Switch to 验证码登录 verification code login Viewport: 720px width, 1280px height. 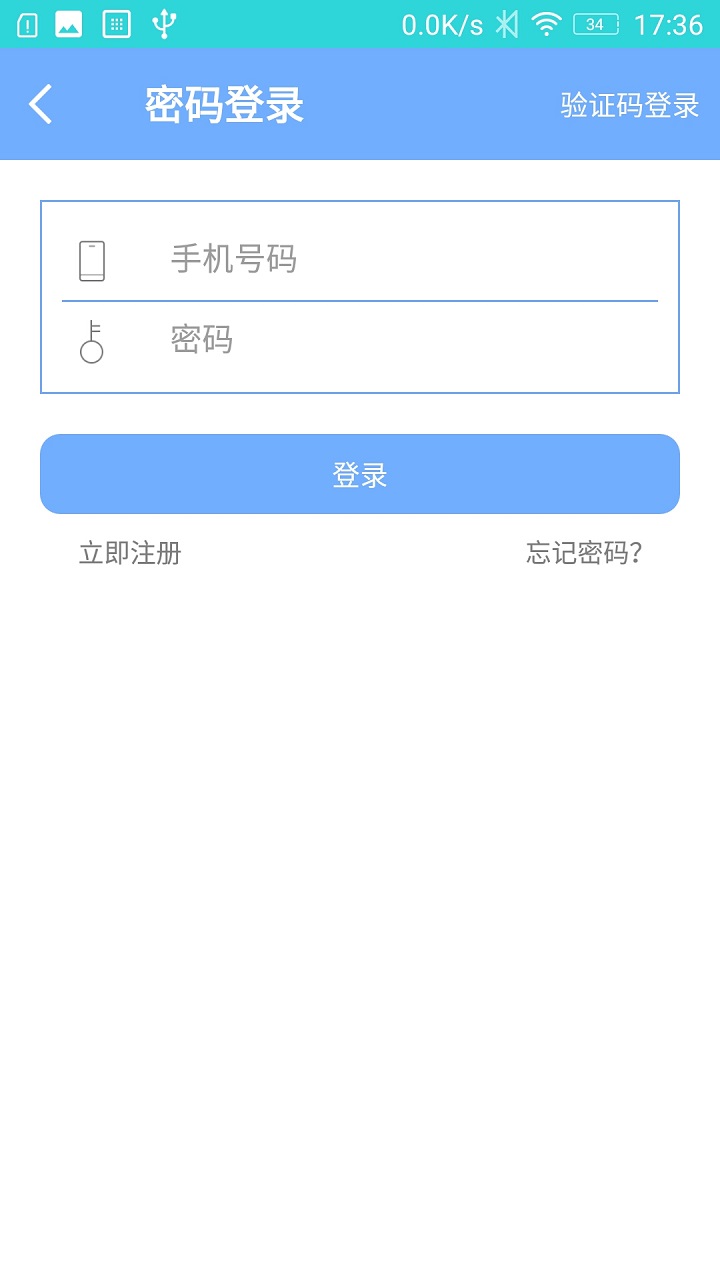(x=628, y=105)
